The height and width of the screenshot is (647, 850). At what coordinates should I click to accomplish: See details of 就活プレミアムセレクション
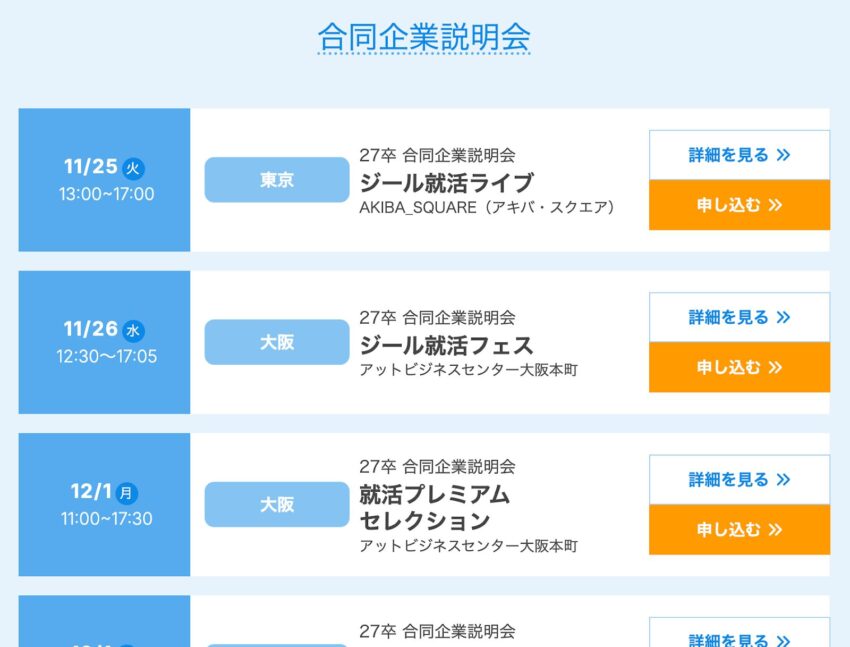click(739, 480)
